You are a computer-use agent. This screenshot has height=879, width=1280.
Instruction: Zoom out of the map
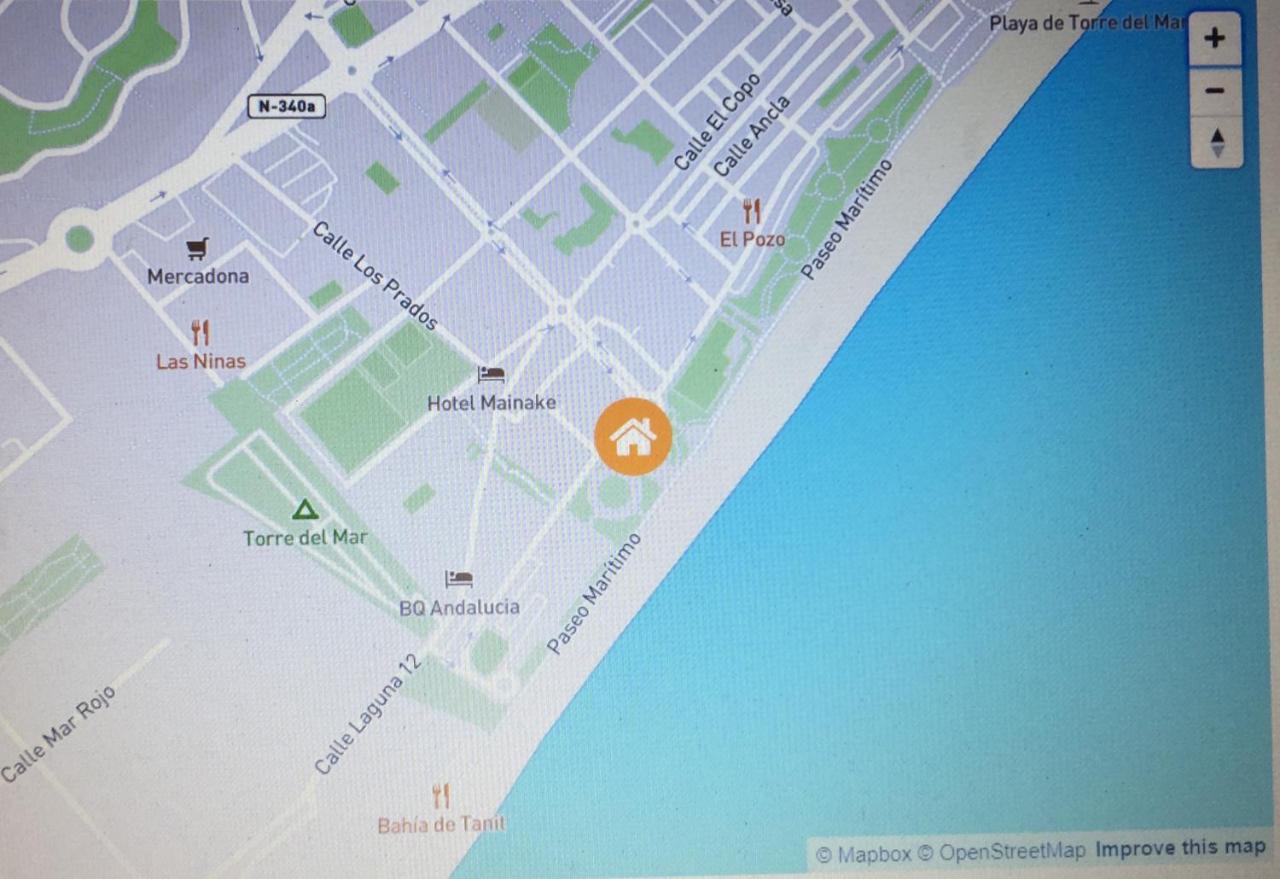[x=1215, y=92]
